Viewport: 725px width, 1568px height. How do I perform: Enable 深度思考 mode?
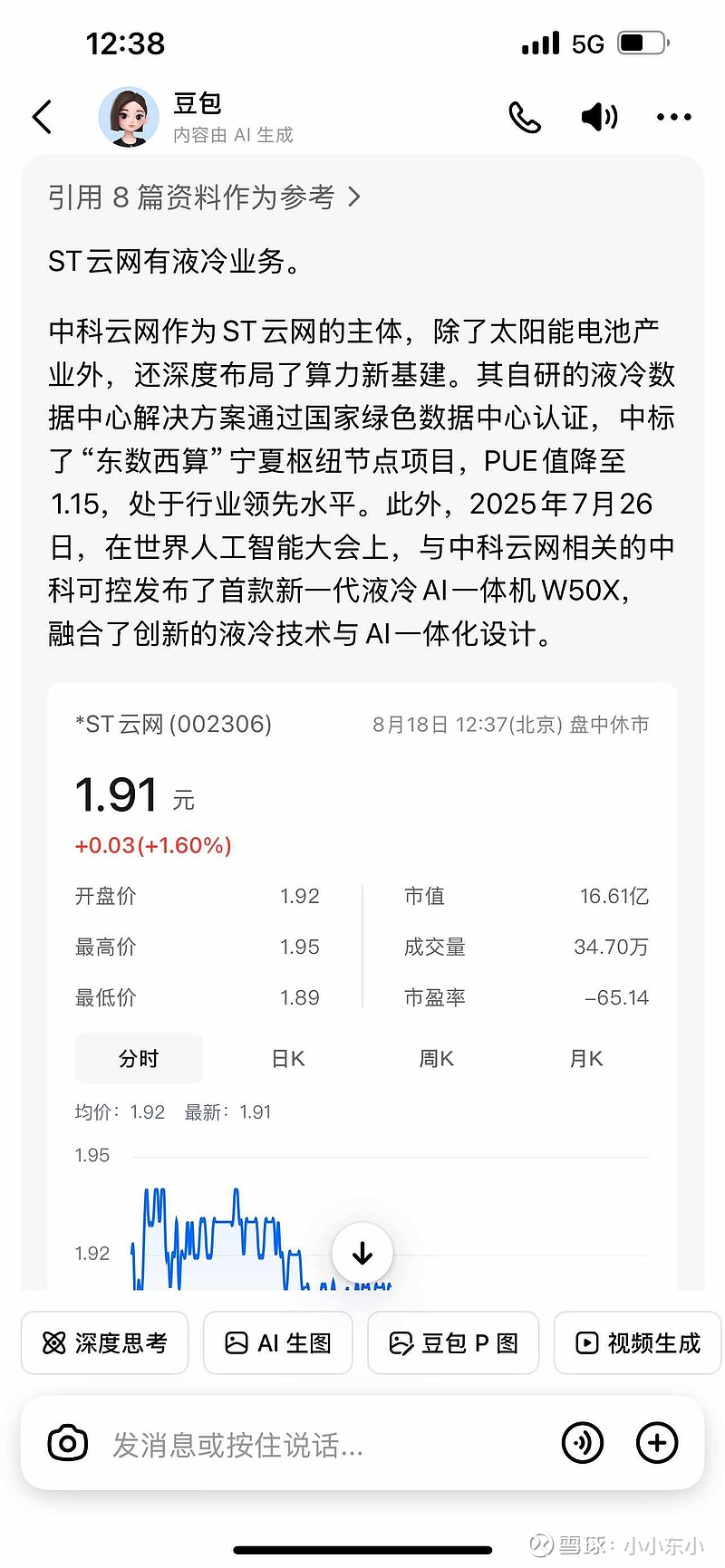point(105,1342)
